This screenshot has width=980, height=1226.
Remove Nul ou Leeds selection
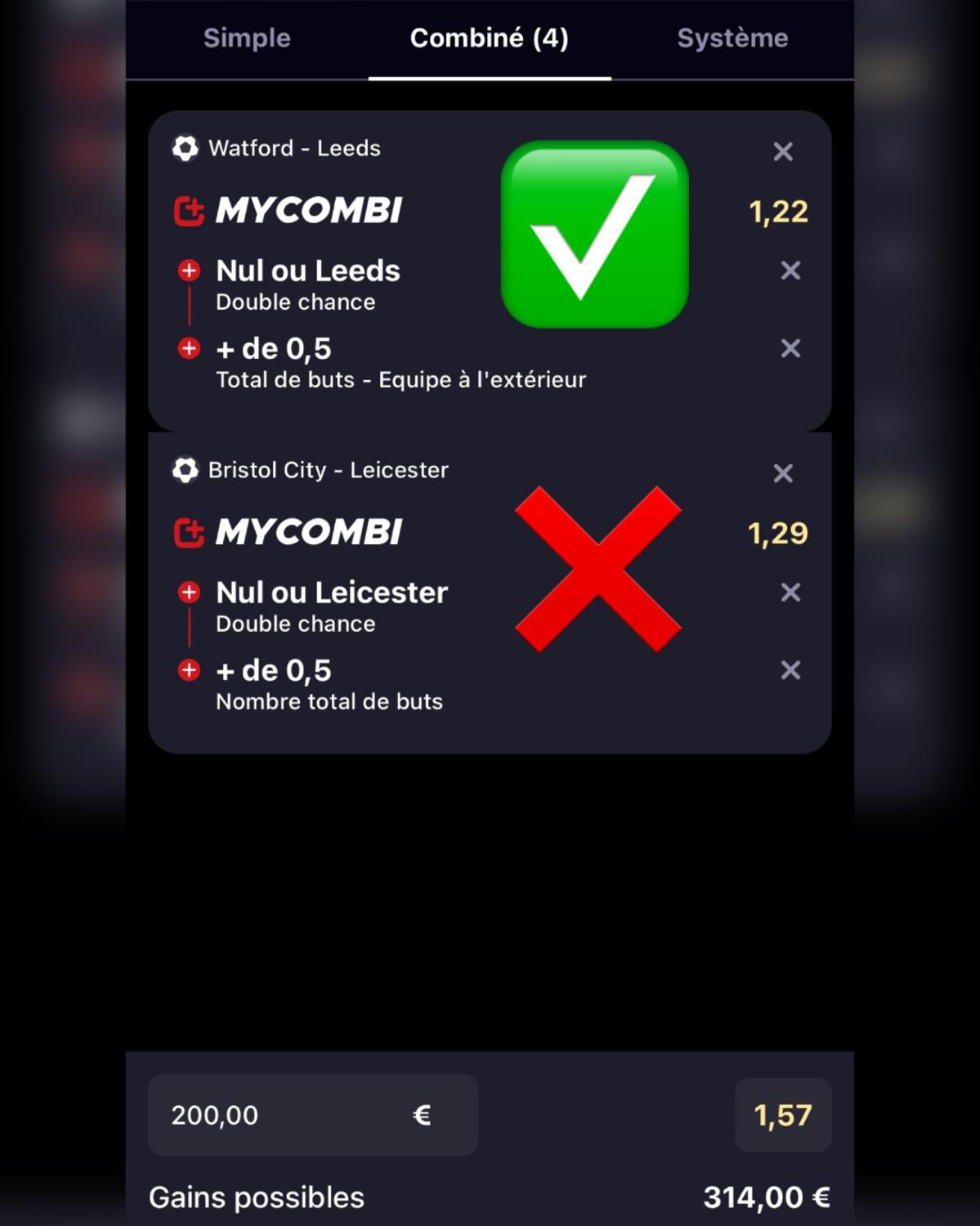[790, 271]
